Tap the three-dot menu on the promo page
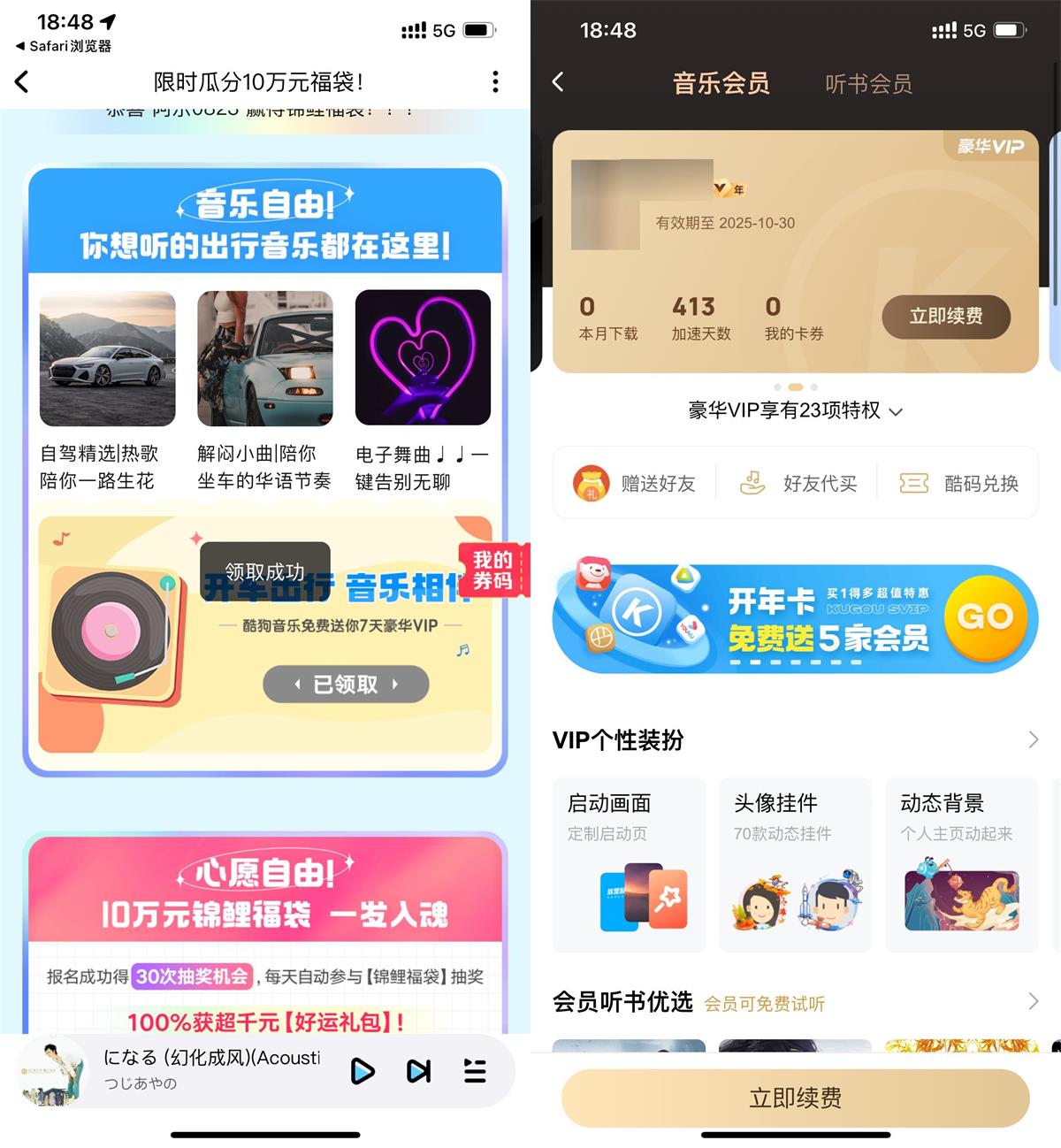This screenshot has height=1148, width=1061. click(x=495, y=81)
